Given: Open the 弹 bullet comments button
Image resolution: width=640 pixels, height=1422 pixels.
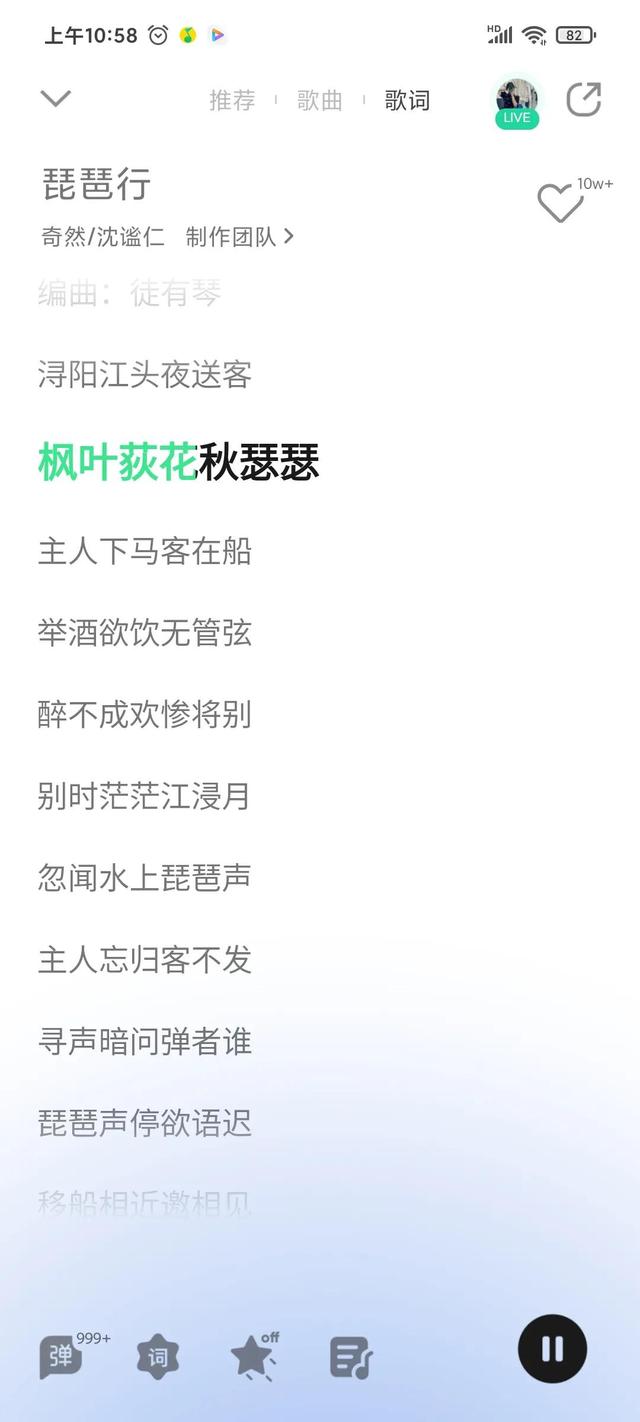Looking at the screenshot, I should (x=61, y=1357).
